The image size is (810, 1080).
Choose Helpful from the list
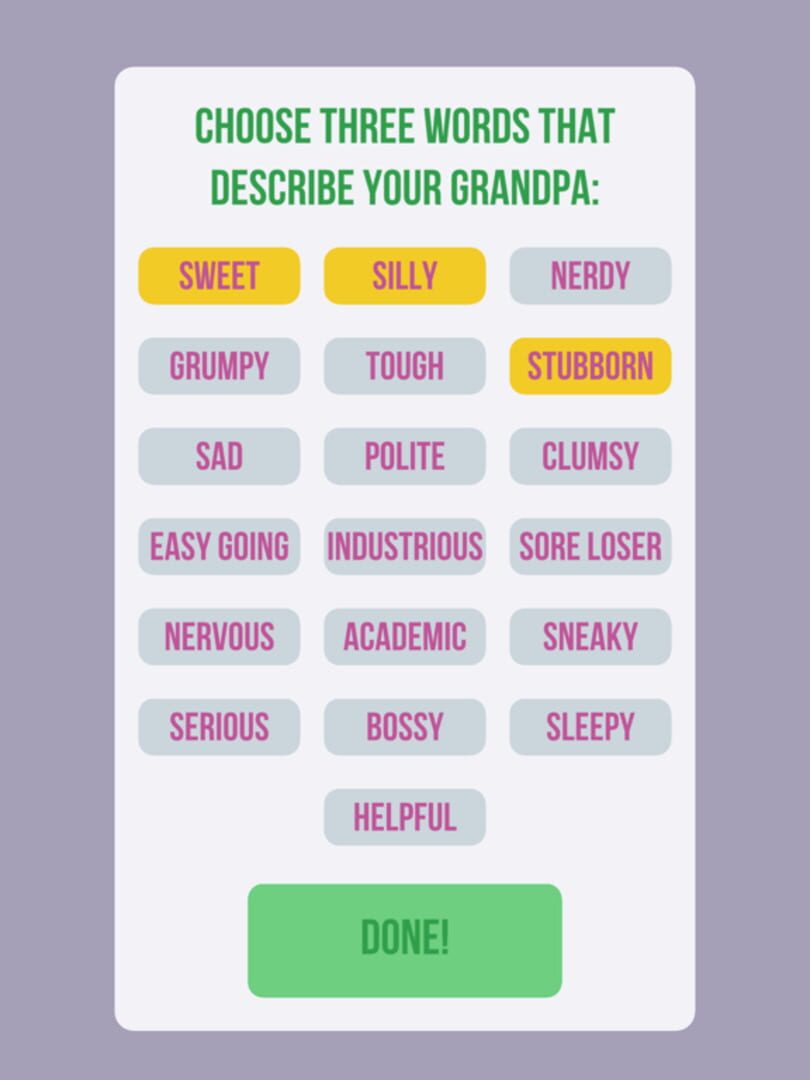(x=404, y=817)
